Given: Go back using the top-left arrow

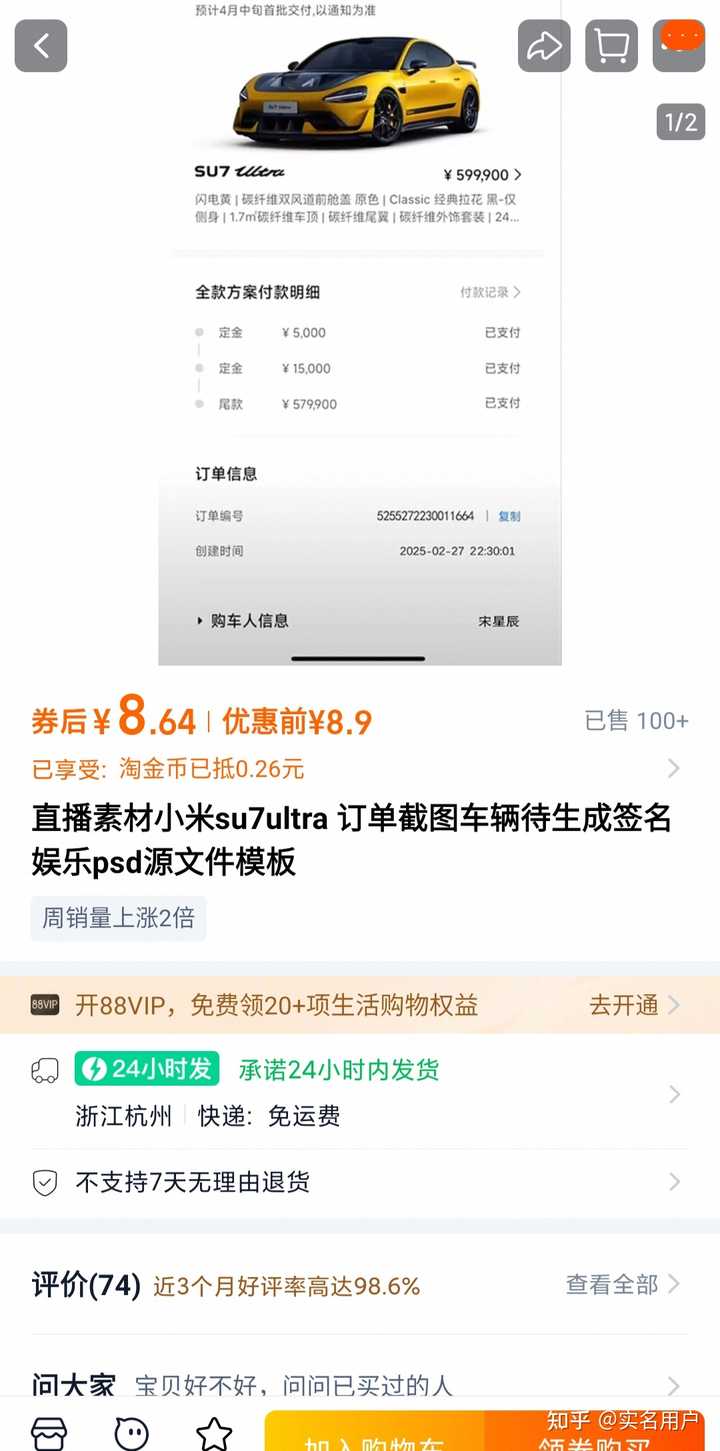Looking at the screenshot, I should coord(41,45).
